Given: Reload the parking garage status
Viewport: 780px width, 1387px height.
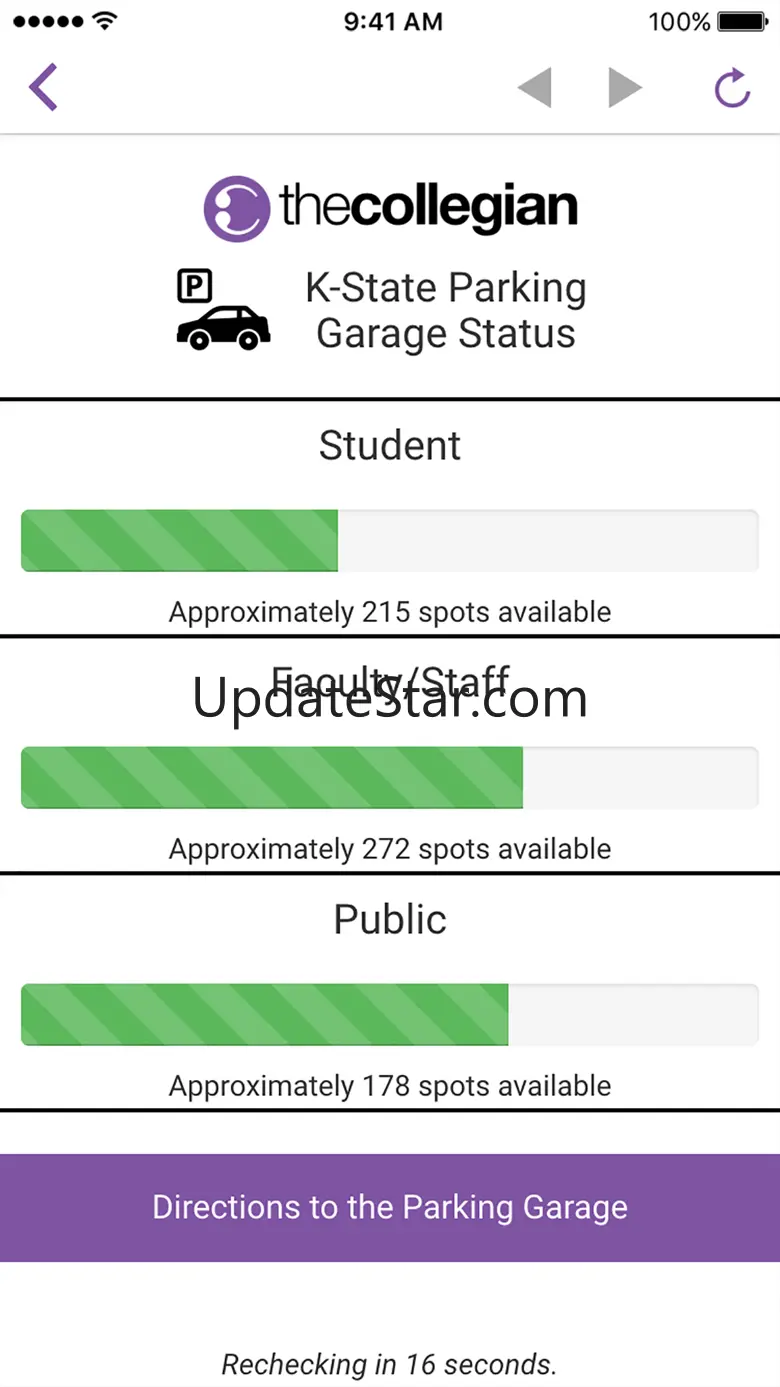Looking at the screenshot, I should pyautogui.click(x=732, y=88).
